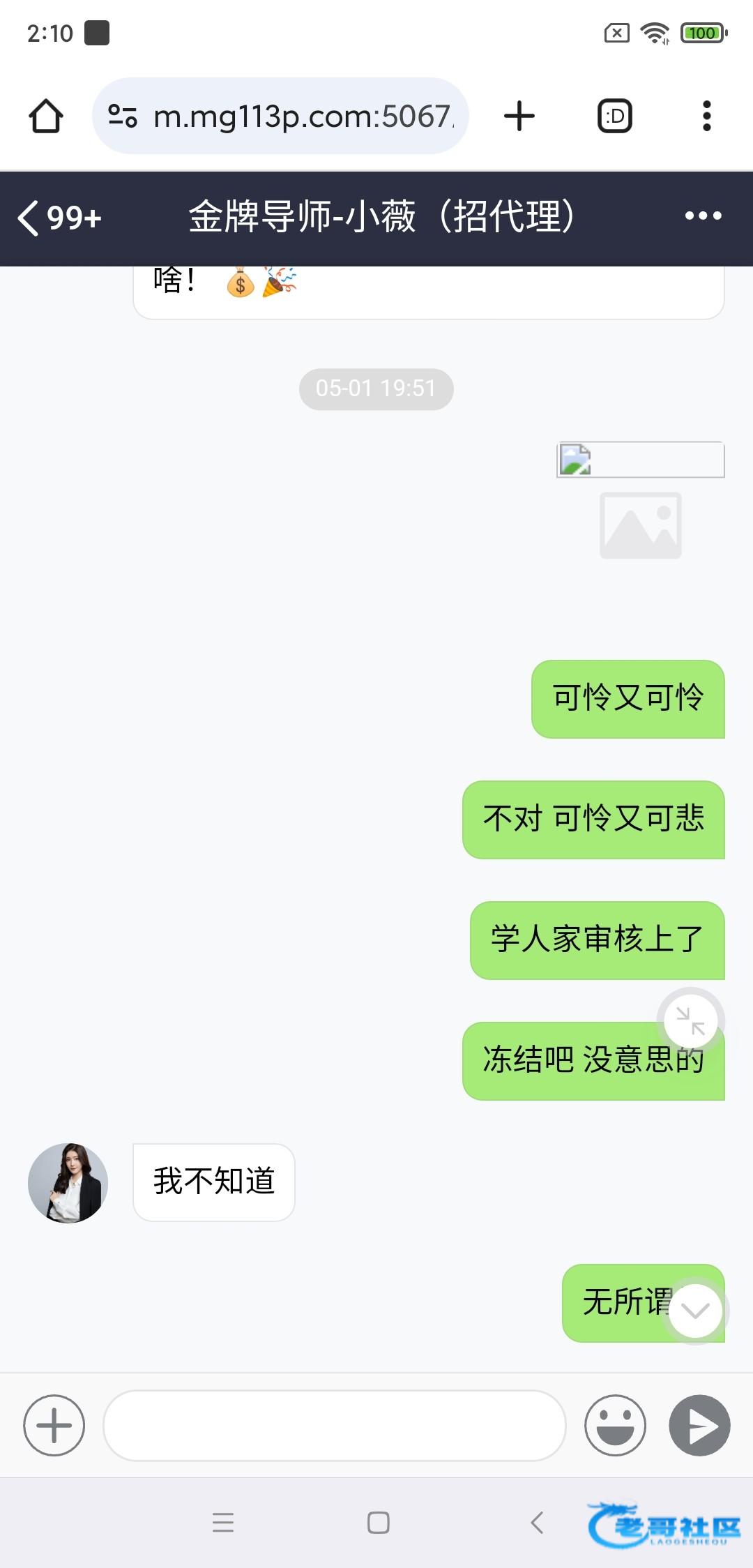Open the chat options three-dot menu
The image size is (753, 1568).
(x=703, y=216)
